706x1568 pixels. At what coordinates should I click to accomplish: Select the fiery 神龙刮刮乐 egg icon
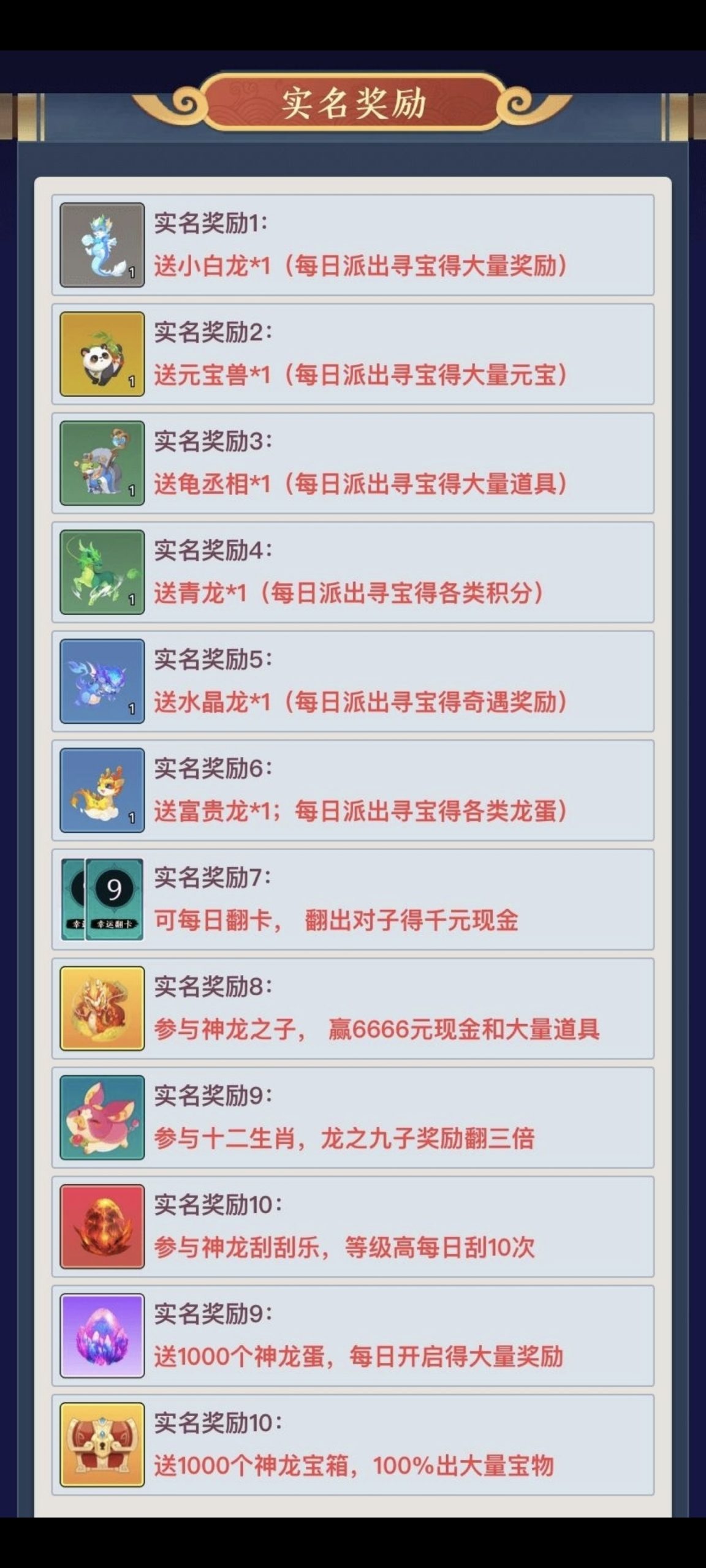(x=102, y=1231)
